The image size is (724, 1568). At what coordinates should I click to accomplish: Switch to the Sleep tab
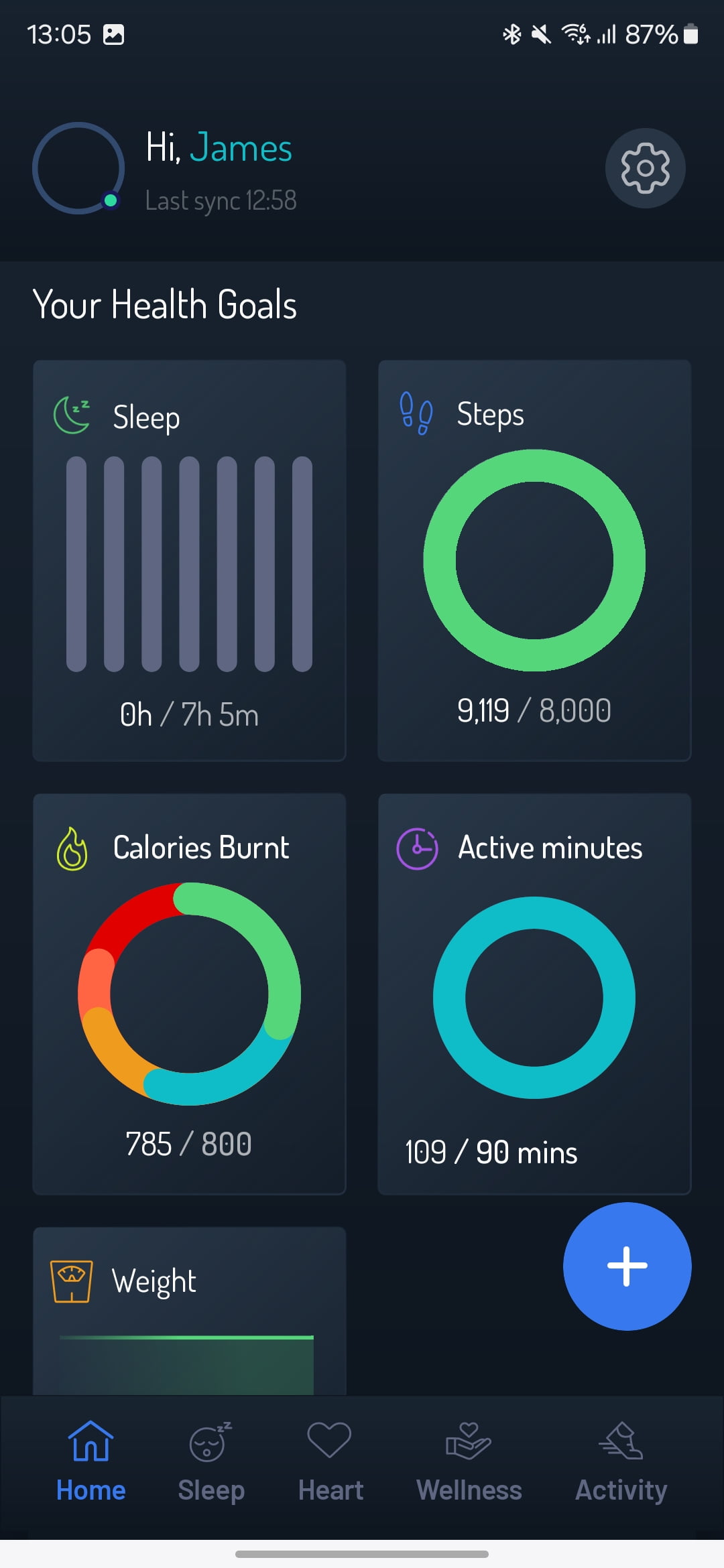click(x=210, y=1462)
